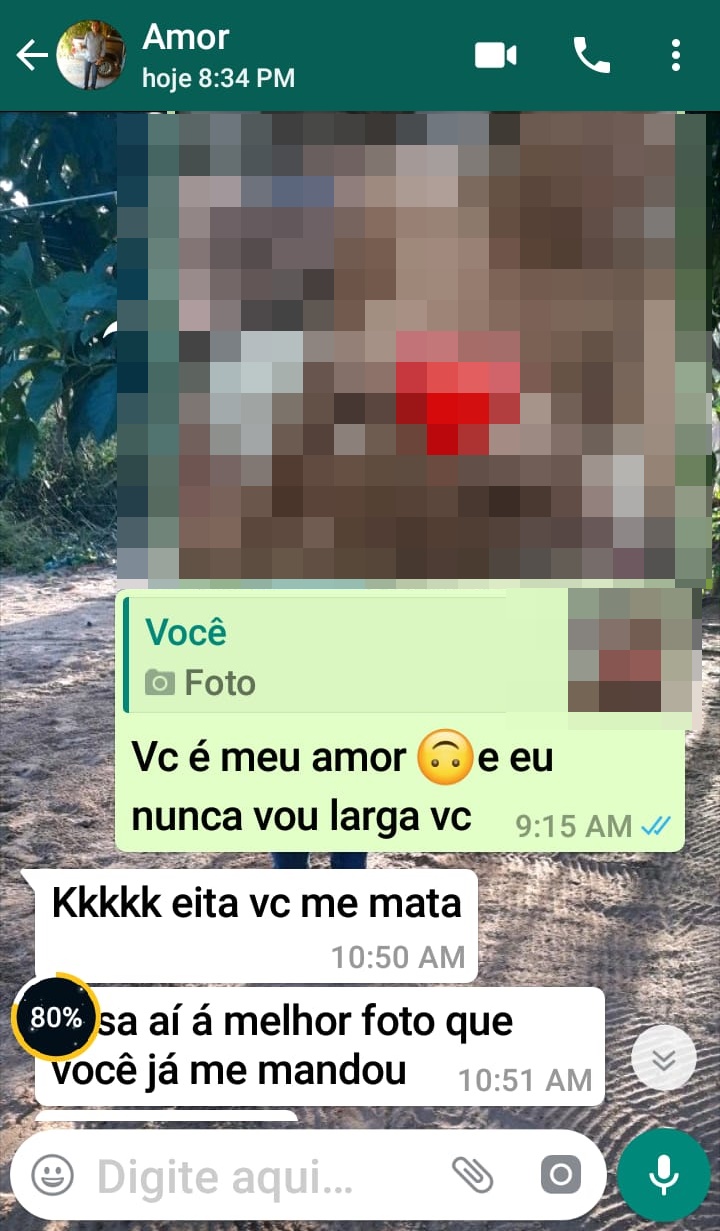Start a voice call with Amor

[591, 55]
